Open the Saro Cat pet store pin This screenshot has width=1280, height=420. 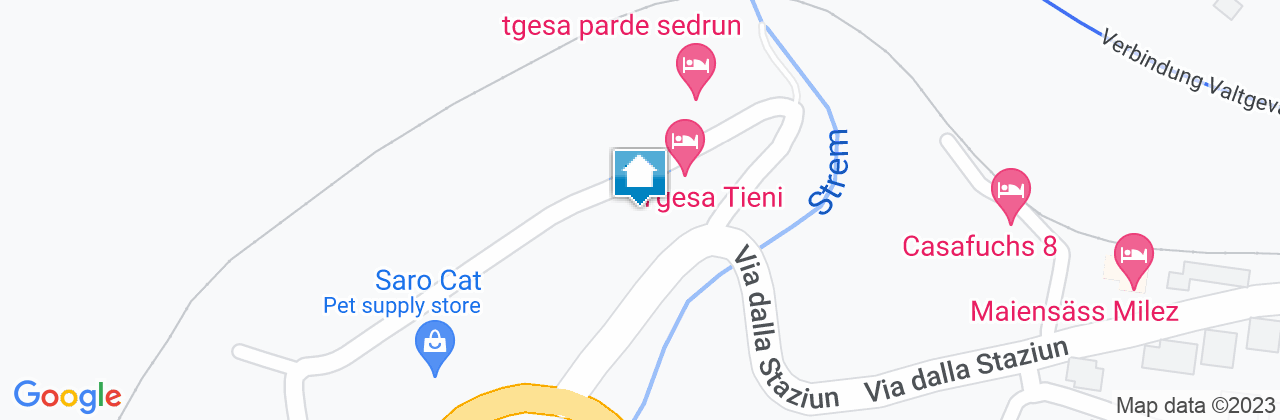point(435,345)
